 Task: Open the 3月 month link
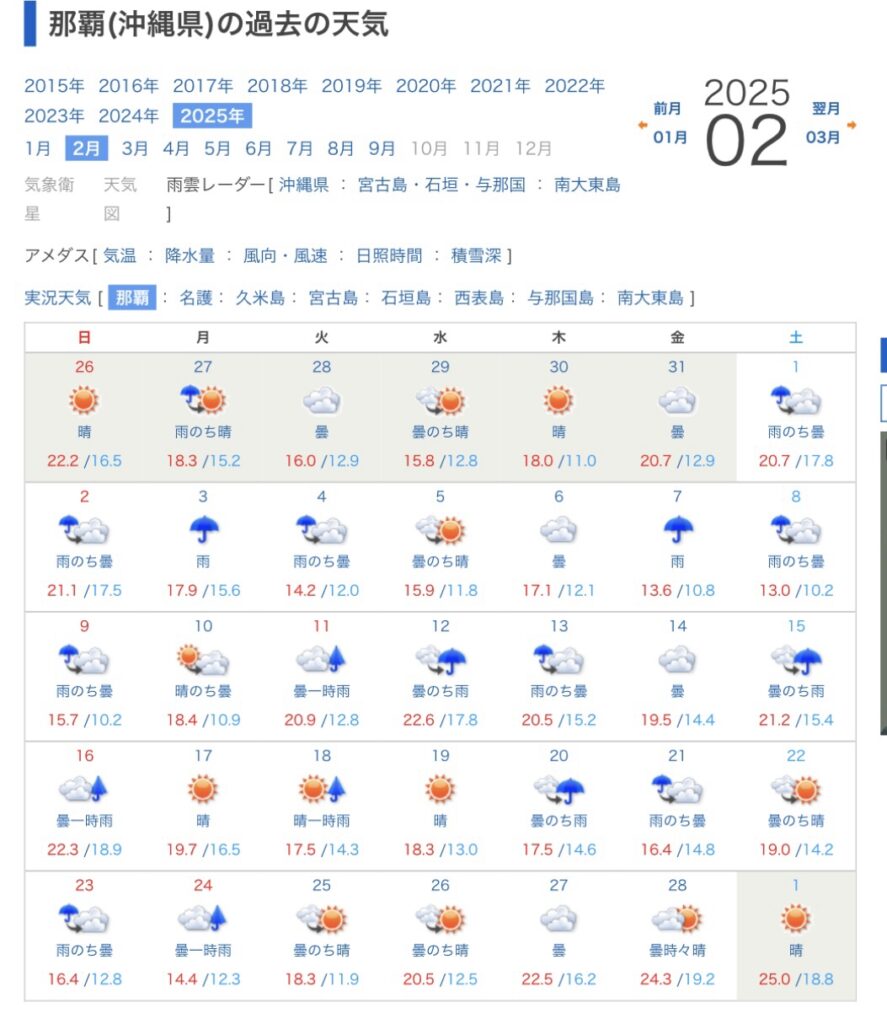[x=135, y=148]
